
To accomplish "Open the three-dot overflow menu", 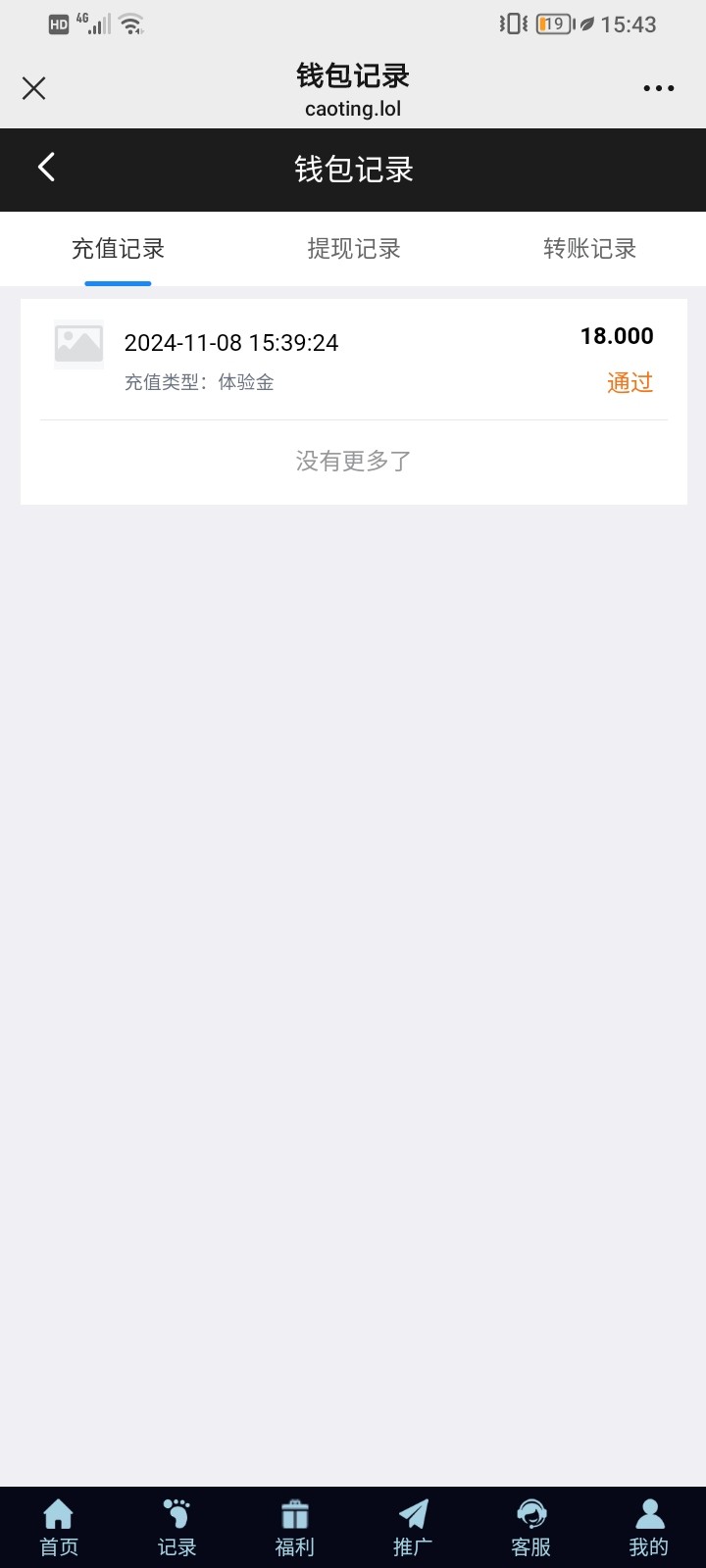I will (x=658, y=88).
